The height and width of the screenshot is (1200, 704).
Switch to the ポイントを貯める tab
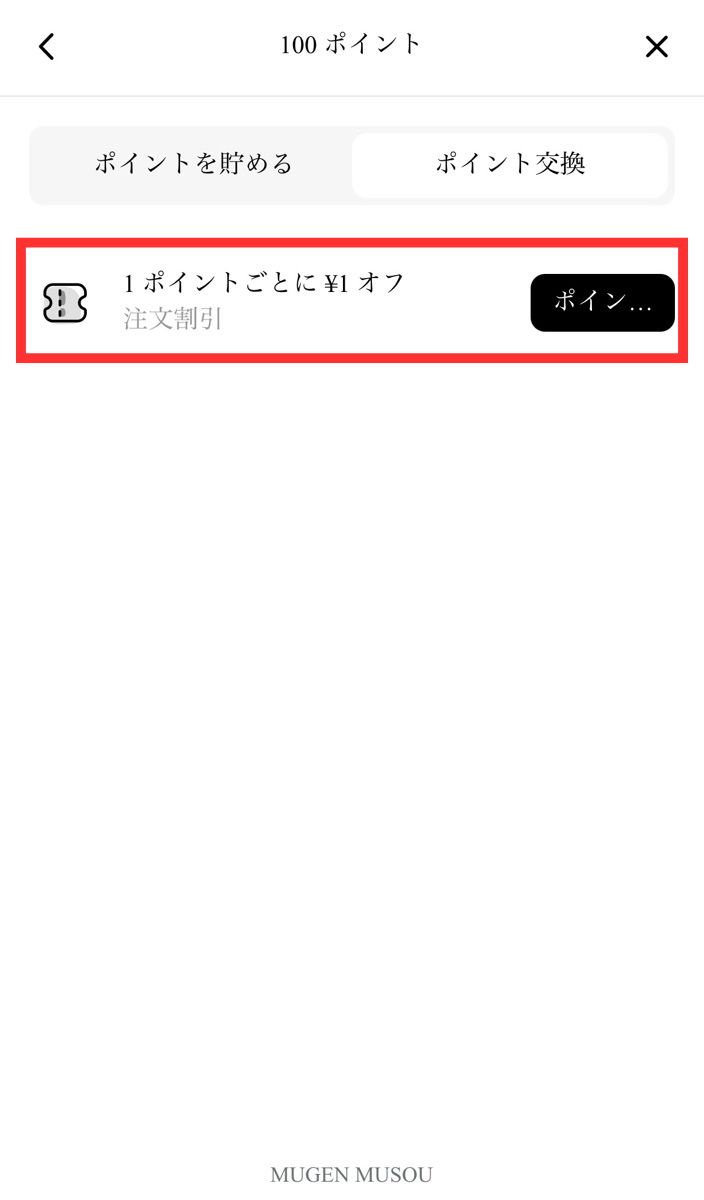click(x=194, y=164)
